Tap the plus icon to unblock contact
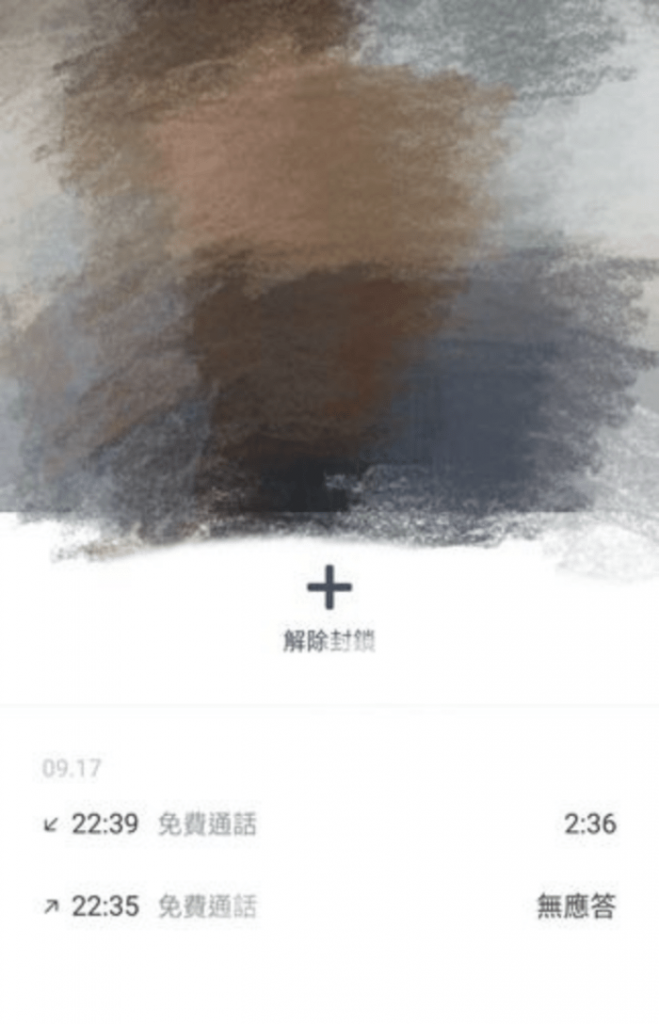The image size is (659, 1024). click(x=329, y=589)
